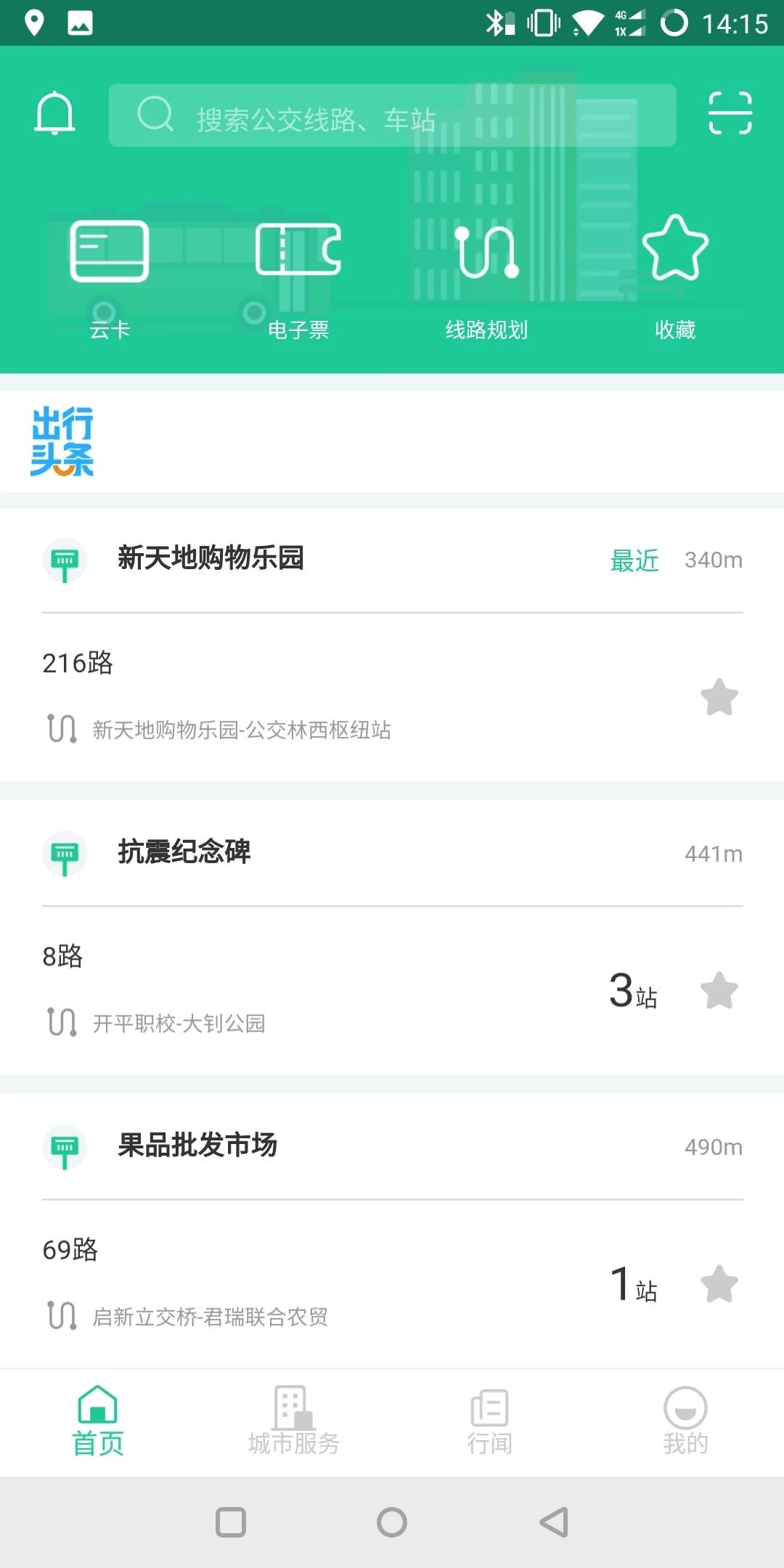
Task: Open 电子票 e-tickets
Action: tap(298, 276)
